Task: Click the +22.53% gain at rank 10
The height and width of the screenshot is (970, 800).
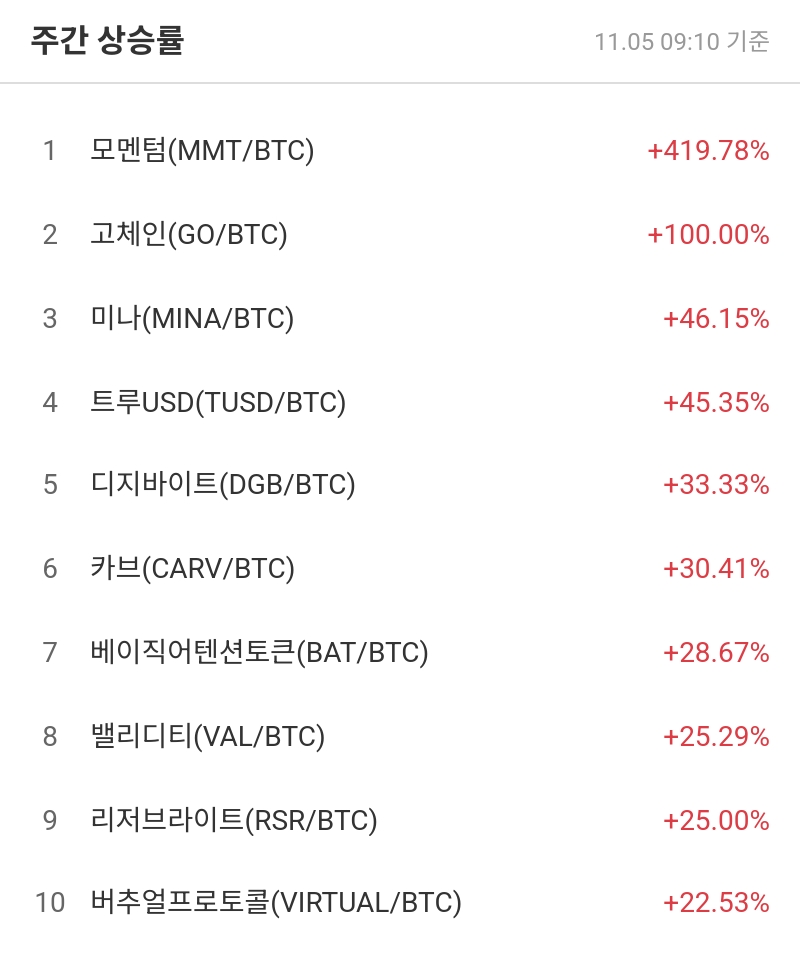Action: pyautogui.click(x=717, y=904)
